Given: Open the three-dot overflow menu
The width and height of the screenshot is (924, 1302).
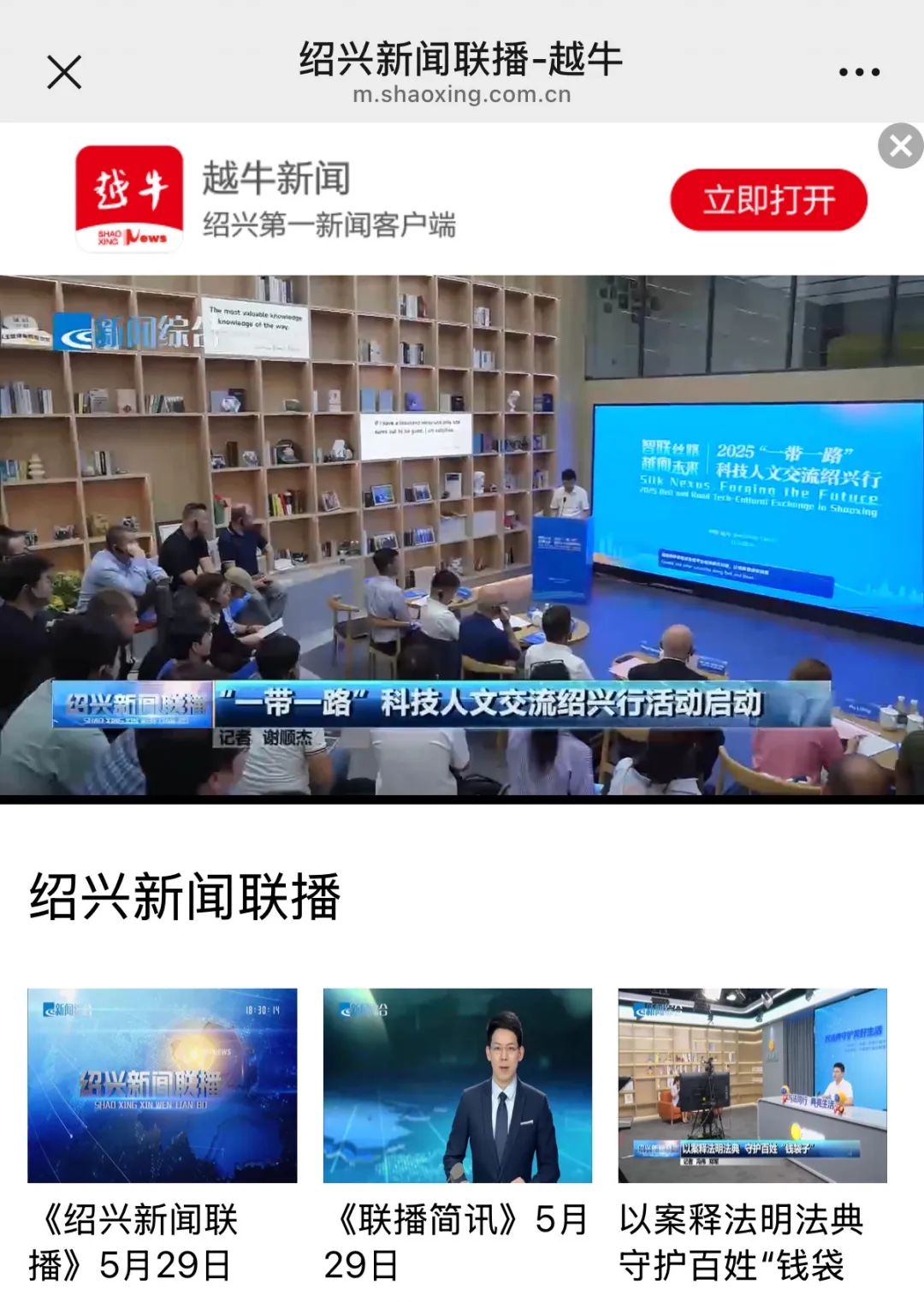Looking at the screenshot, I should (x=859, y=72).
